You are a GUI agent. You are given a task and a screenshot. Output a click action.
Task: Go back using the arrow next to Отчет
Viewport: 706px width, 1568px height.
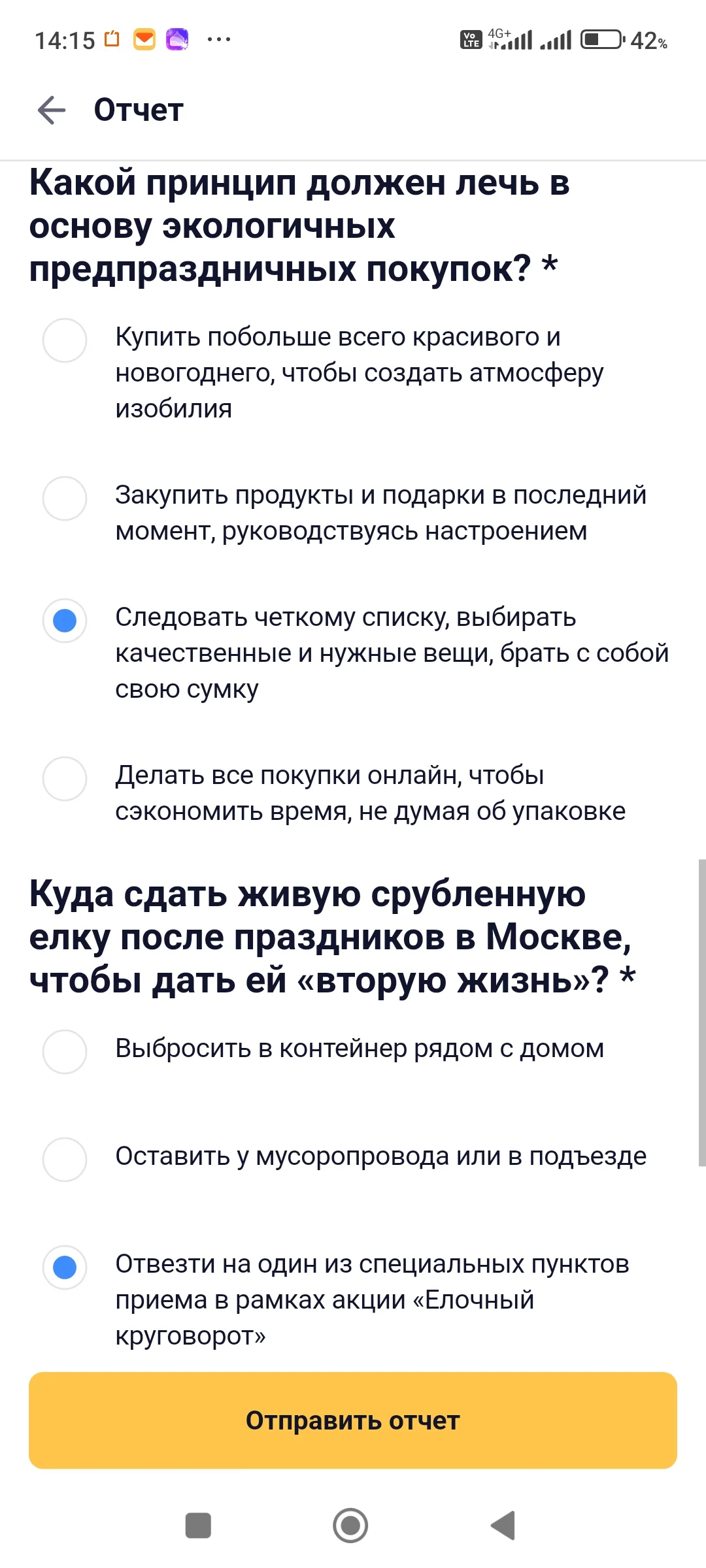(52, 110)
